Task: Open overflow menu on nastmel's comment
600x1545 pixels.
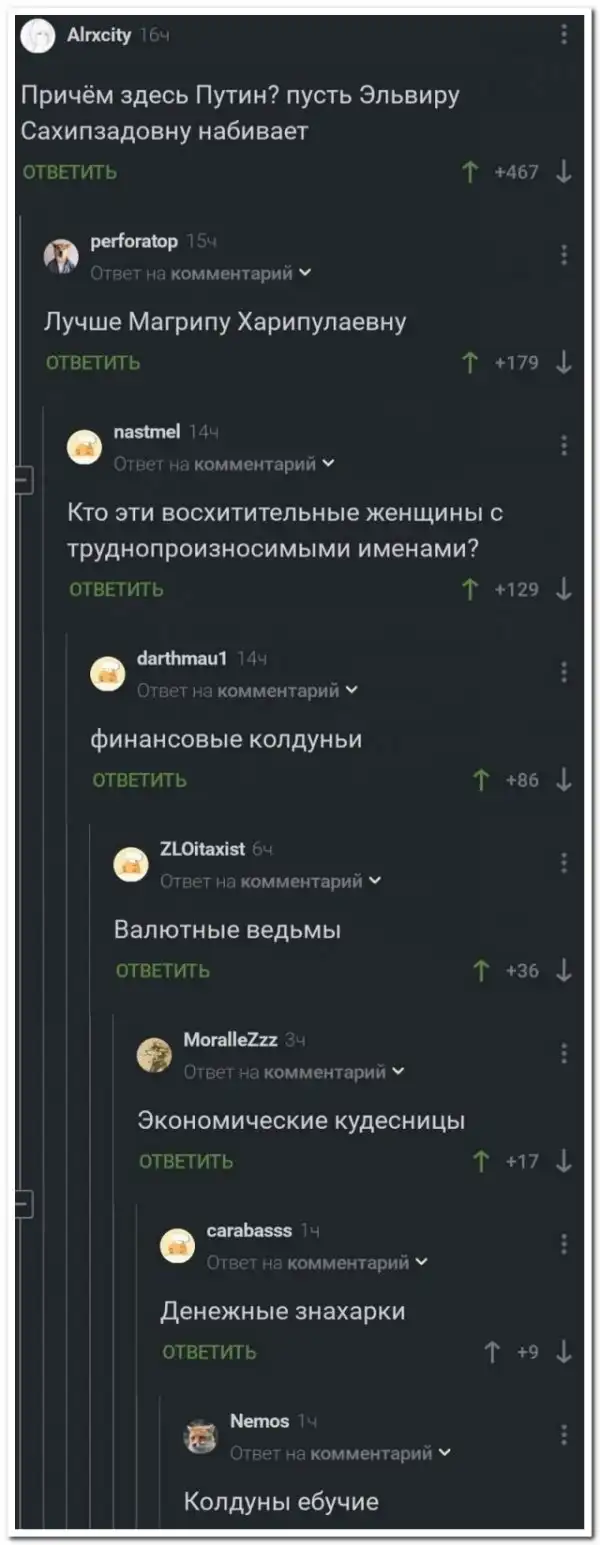Action: [x=564, y=446]
